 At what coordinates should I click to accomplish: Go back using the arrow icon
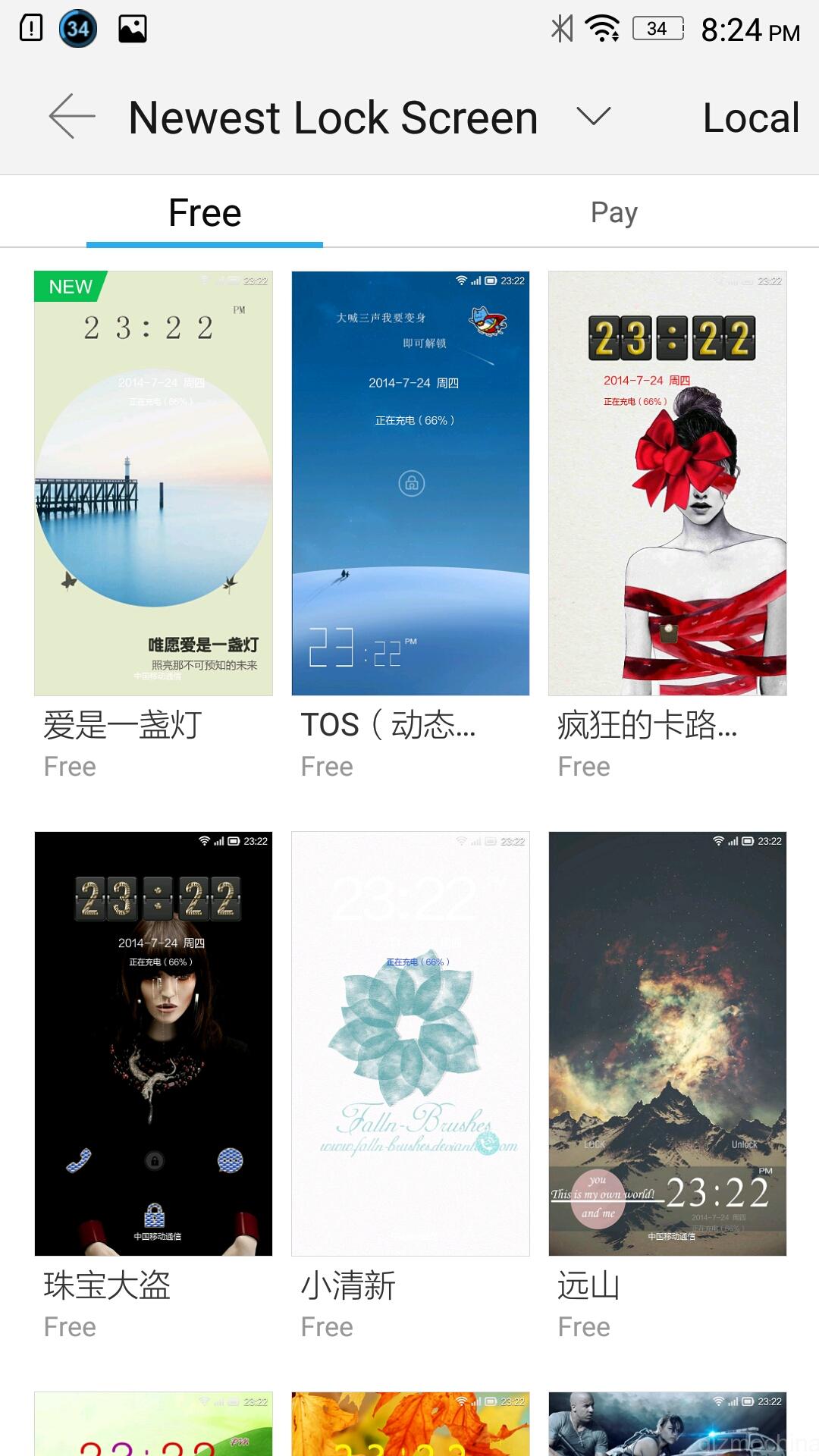pyautogui.click(x=72, y=117)
